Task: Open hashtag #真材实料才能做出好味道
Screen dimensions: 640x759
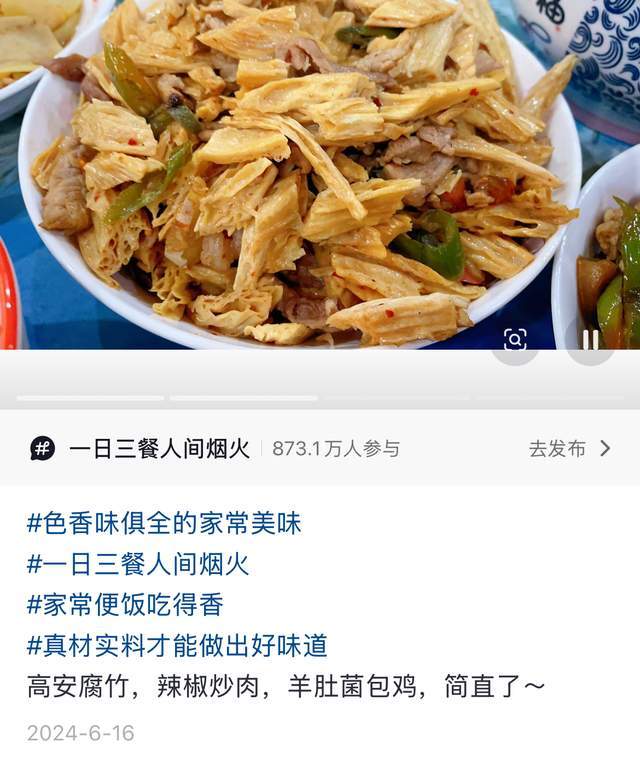Action: click(177, 646)
